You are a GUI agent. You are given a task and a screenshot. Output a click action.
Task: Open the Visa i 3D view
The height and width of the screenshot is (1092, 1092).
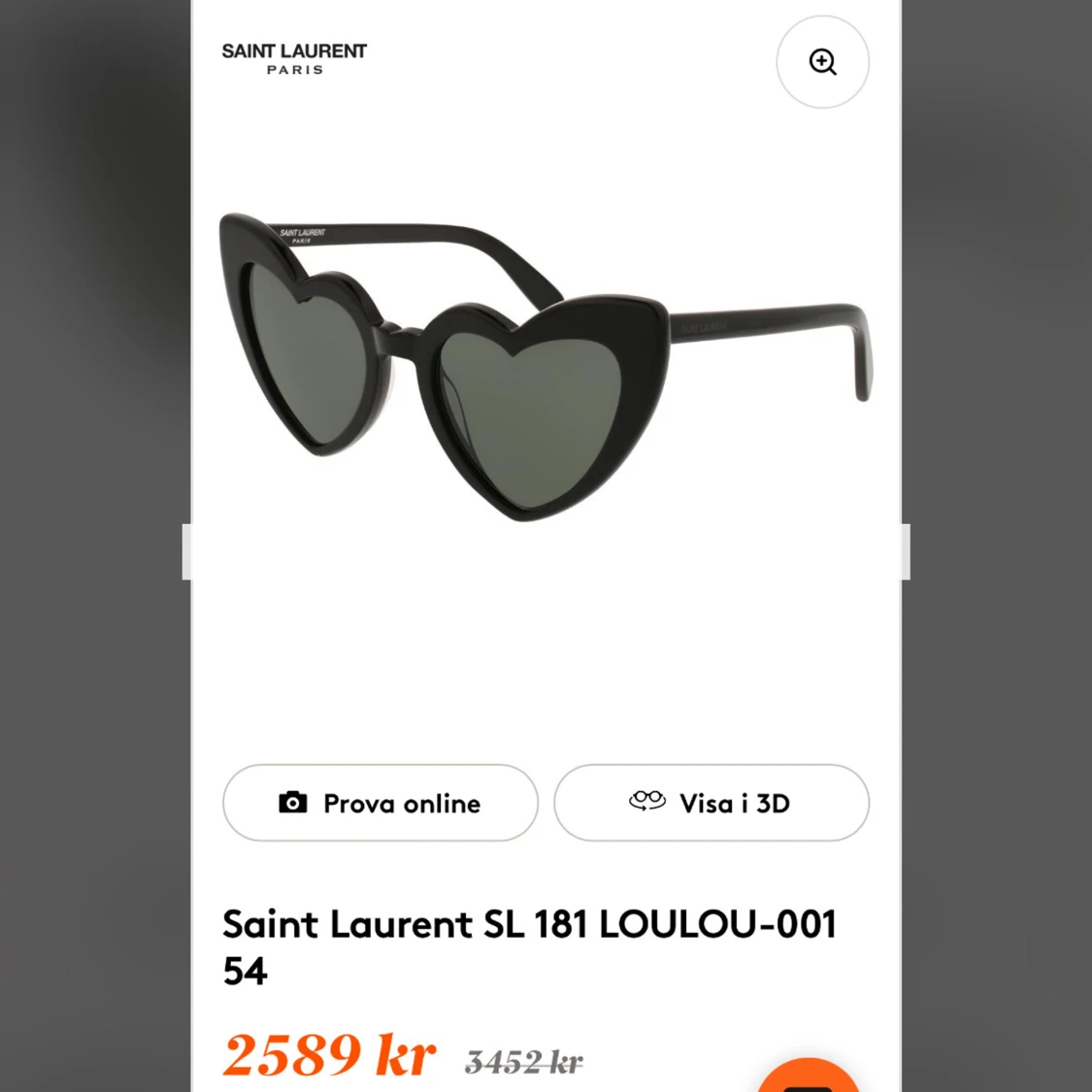click(x=711, y=803)
